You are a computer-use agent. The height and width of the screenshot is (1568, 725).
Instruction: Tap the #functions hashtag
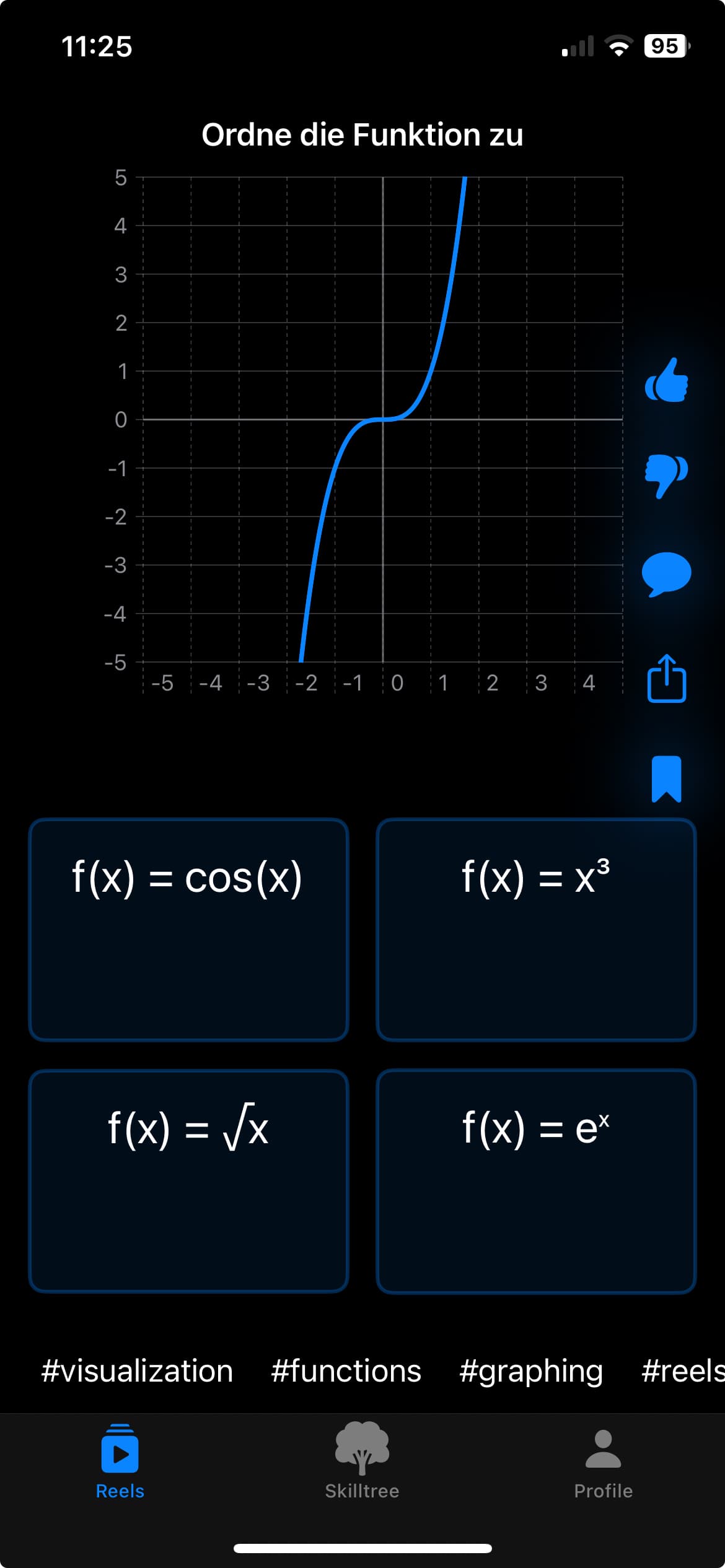point(346,1371)
